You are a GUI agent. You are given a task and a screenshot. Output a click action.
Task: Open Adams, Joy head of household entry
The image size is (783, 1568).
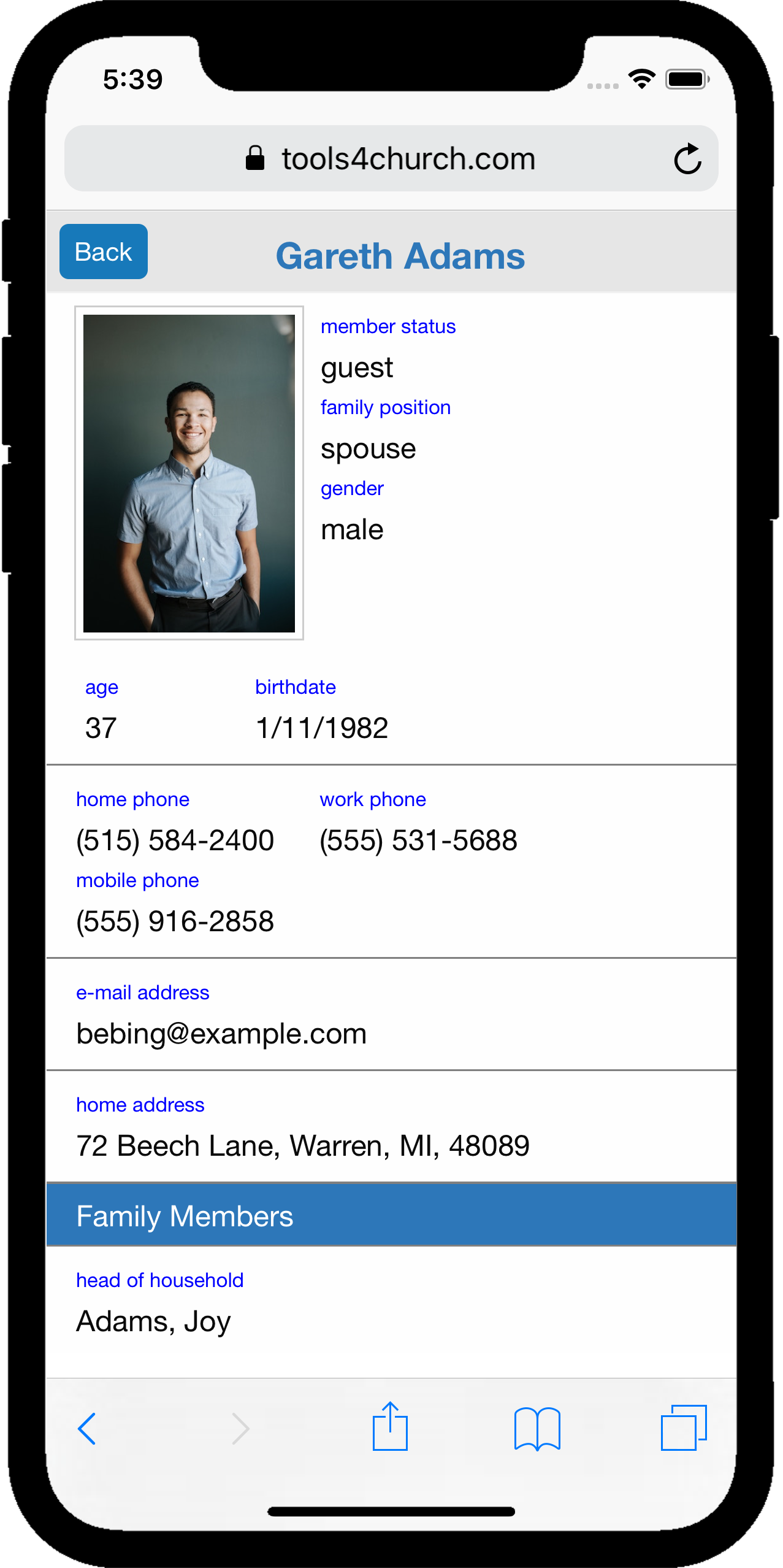point(153,1321)
